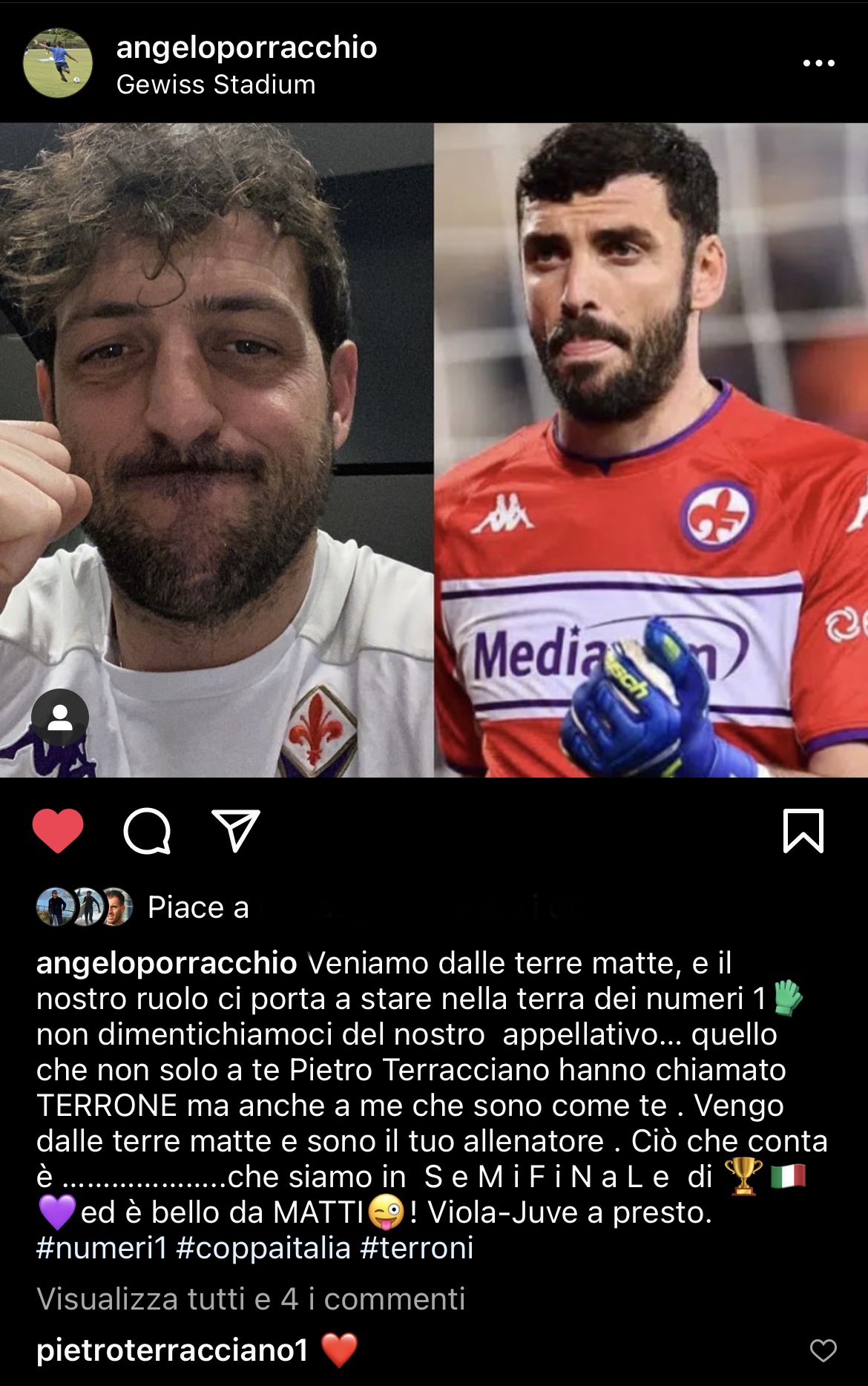Like pietroterracciano1's comment

point(823,1350)
